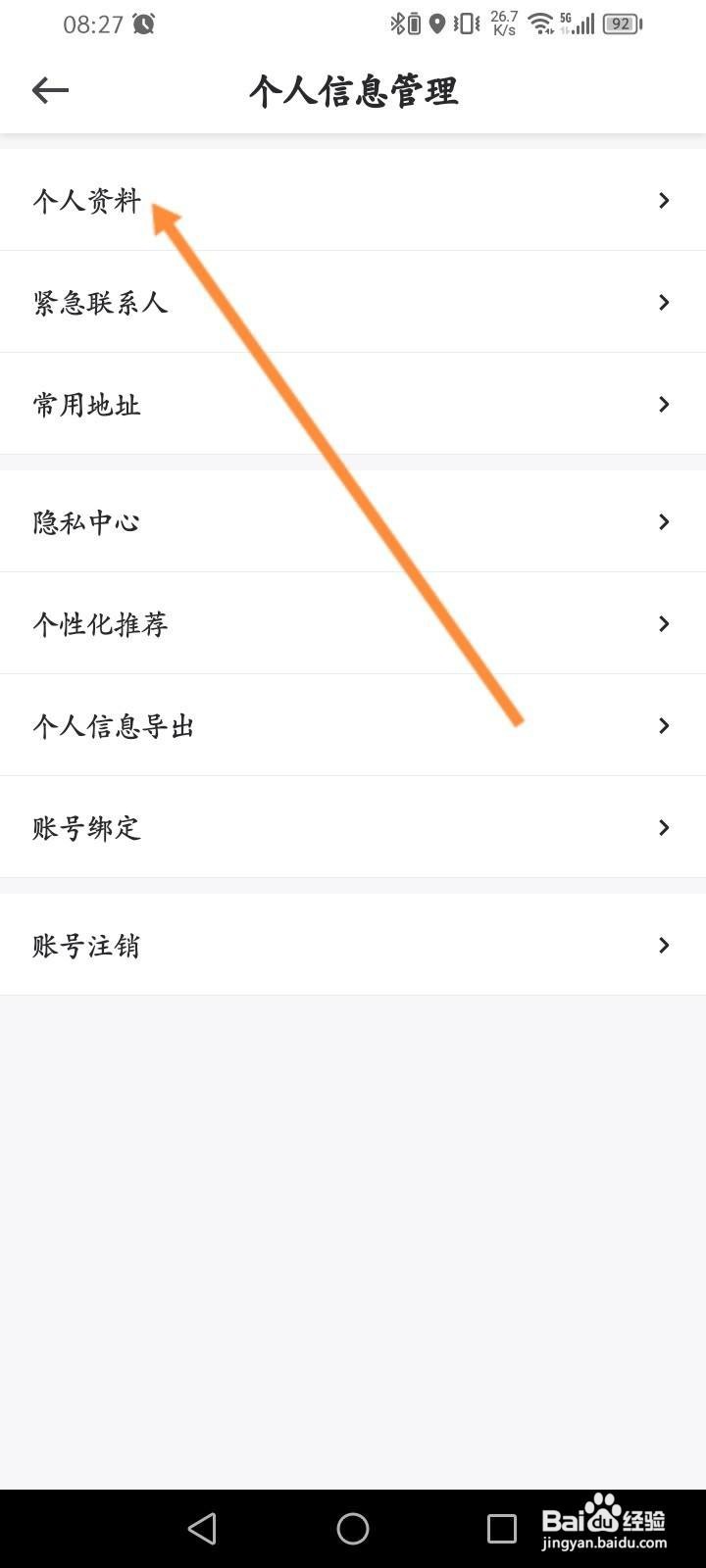The width and height of the screenshot is (706, 1568).
Task: Open 账号注销 to cancel account
Action: [353, 945]
